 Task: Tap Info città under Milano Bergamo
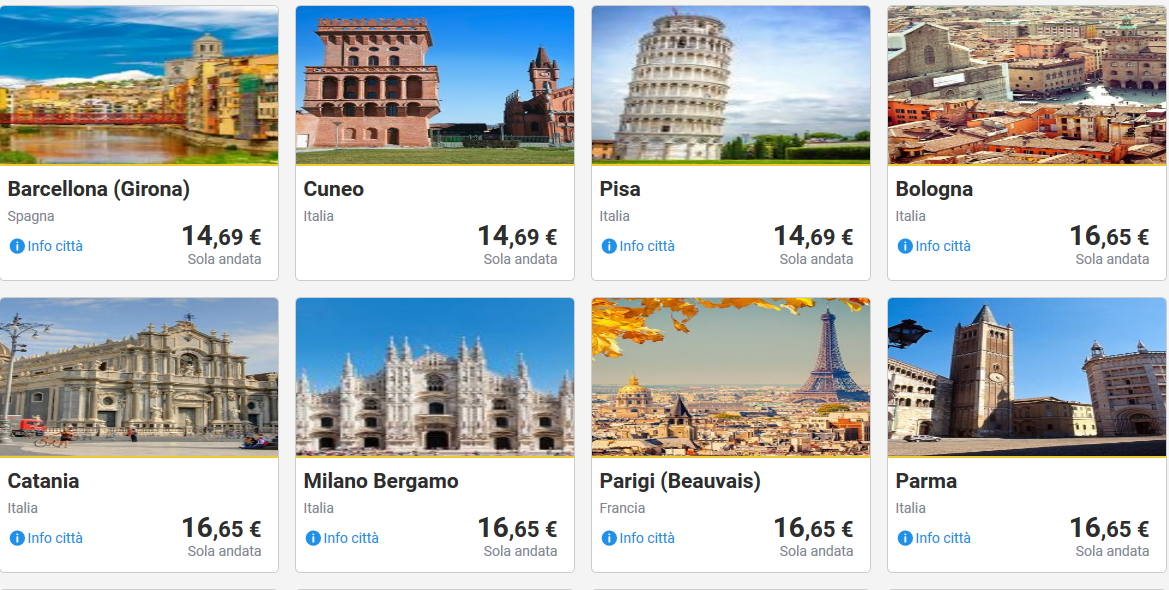coord(343,538)
